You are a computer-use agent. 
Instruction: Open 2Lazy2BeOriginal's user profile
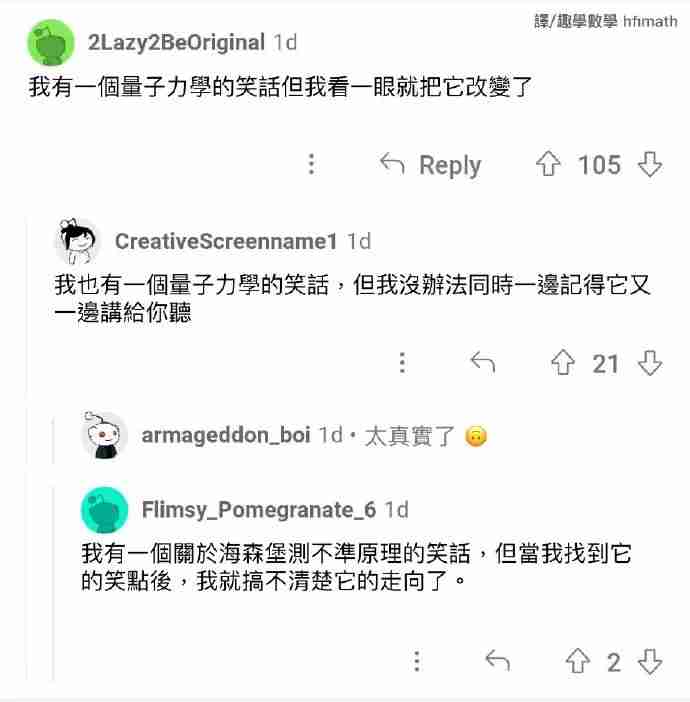coord(176,42)
